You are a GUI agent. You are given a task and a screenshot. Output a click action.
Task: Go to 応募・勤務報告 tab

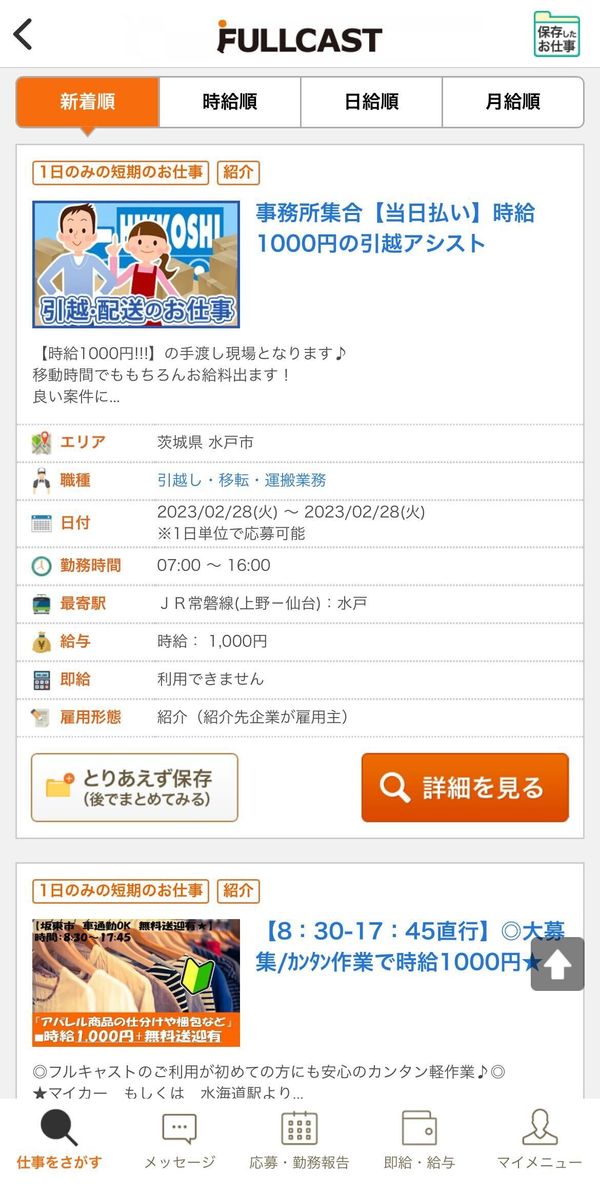click(x=300, y=1138)
